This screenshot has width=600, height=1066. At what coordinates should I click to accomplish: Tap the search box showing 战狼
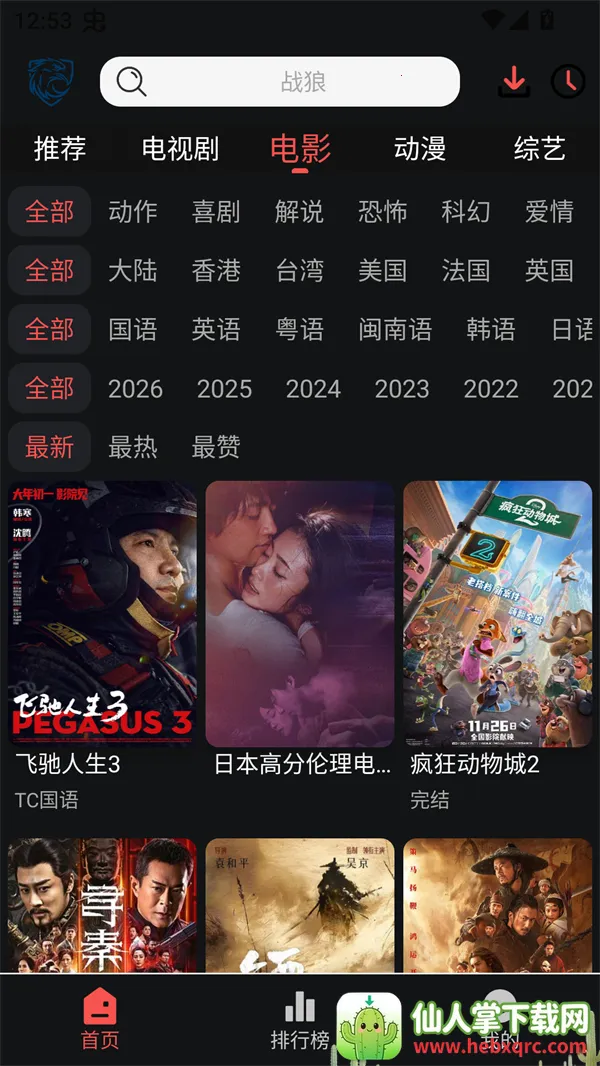click(x=280, y=82)
